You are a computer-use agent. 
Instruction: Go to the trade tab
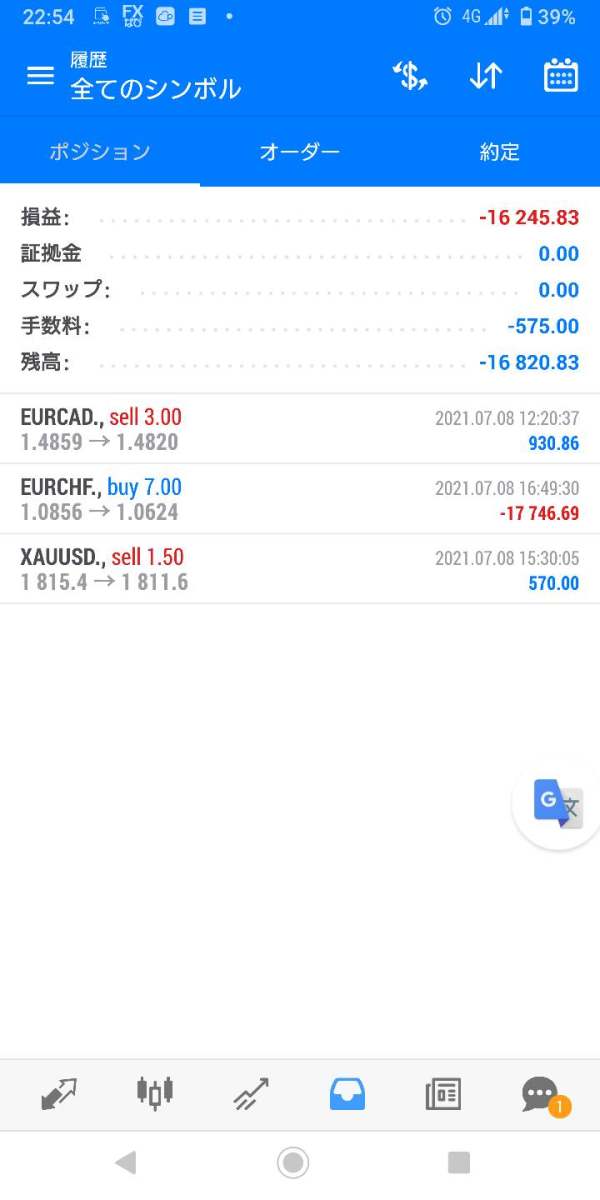tap(251, 1094)
